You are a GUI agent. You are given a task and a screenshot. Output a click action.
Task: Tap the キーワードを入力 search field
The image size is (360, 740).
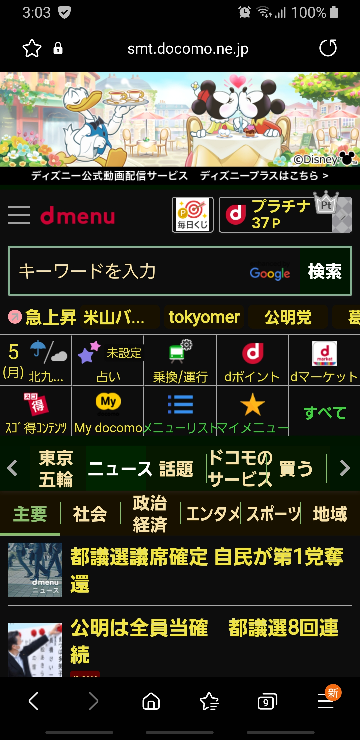[x=154, y=271]
